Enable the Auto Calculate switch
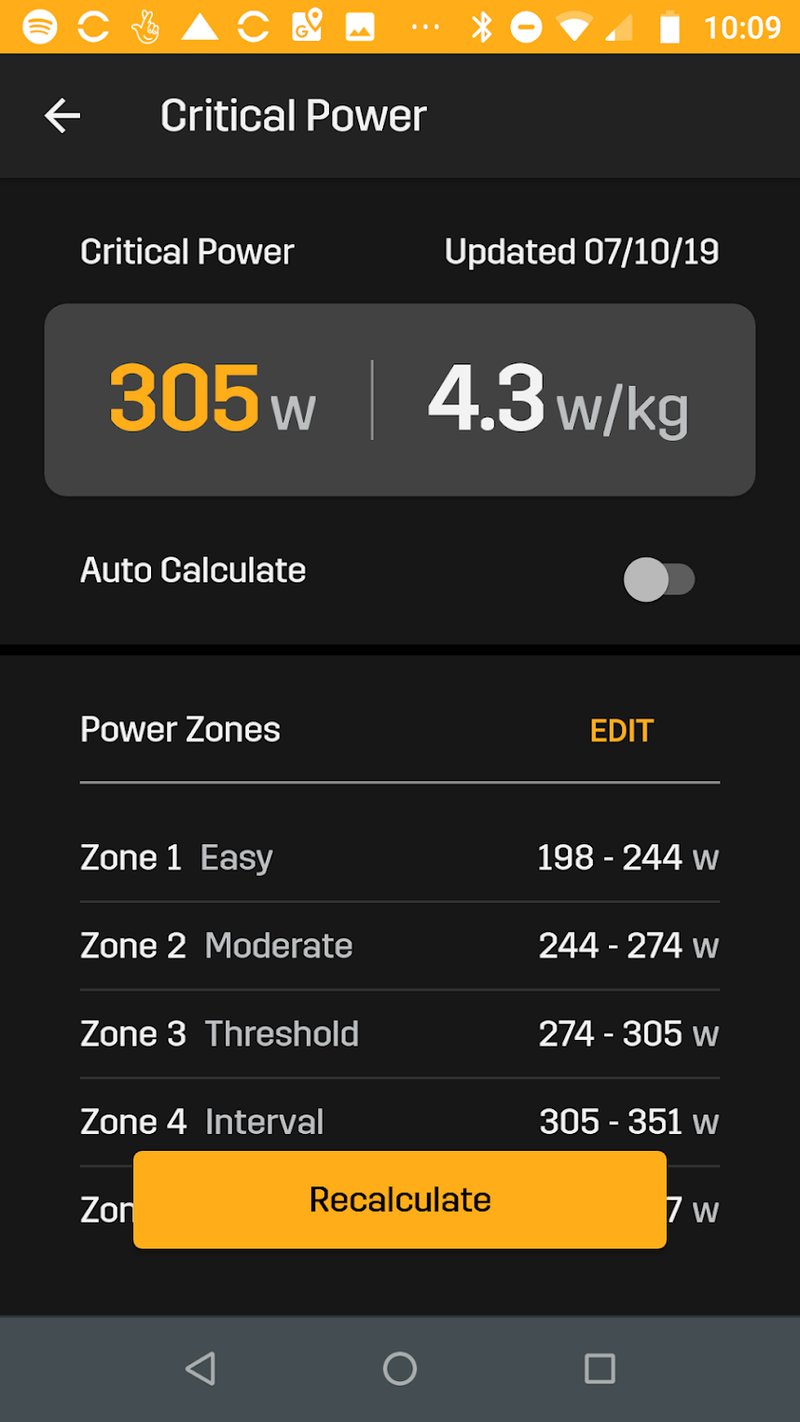 659,580
